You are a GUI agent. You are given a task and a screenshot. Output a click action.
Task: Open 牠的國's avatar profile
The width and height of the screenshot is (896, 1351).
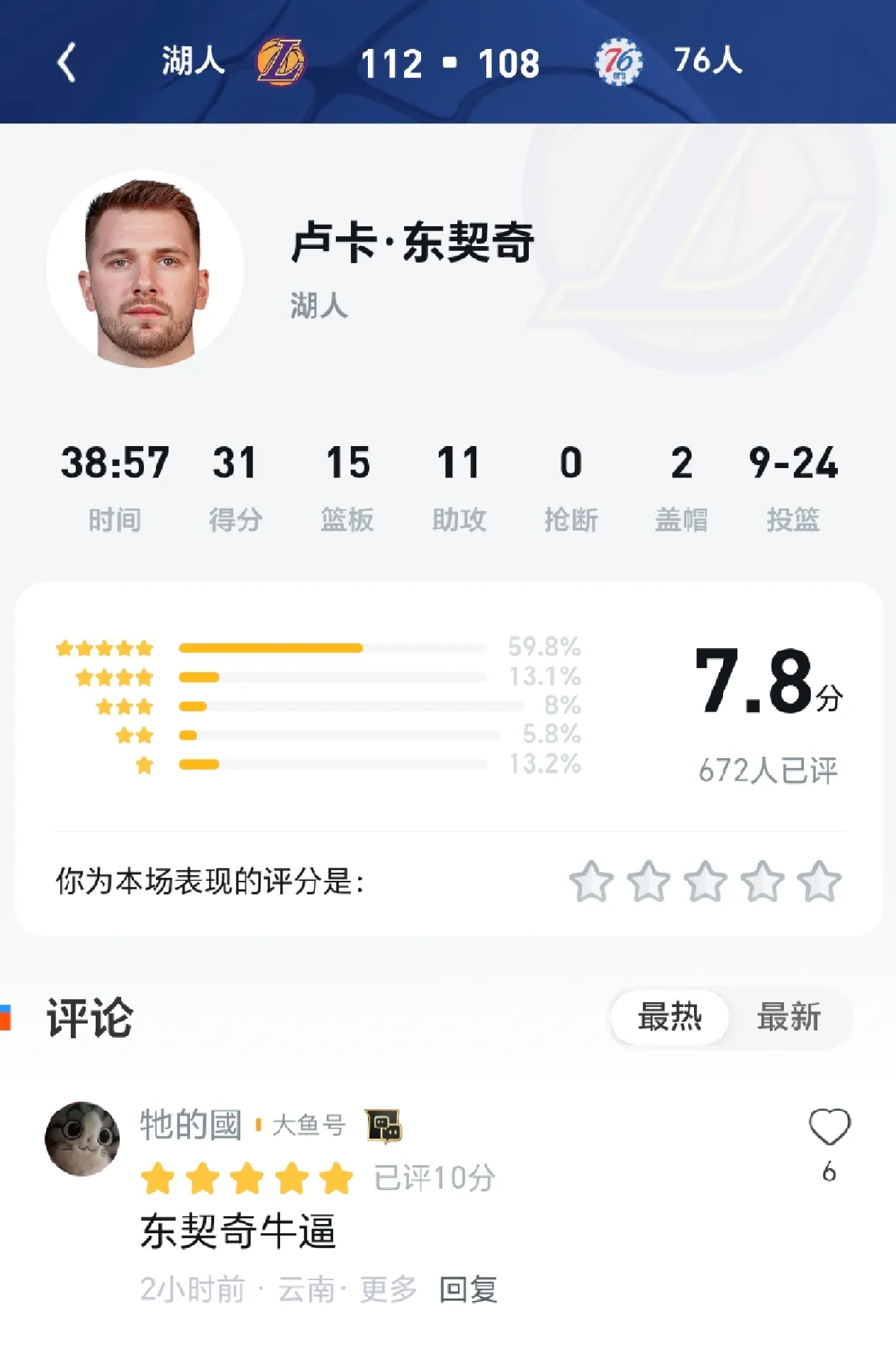click(82, 1139)
